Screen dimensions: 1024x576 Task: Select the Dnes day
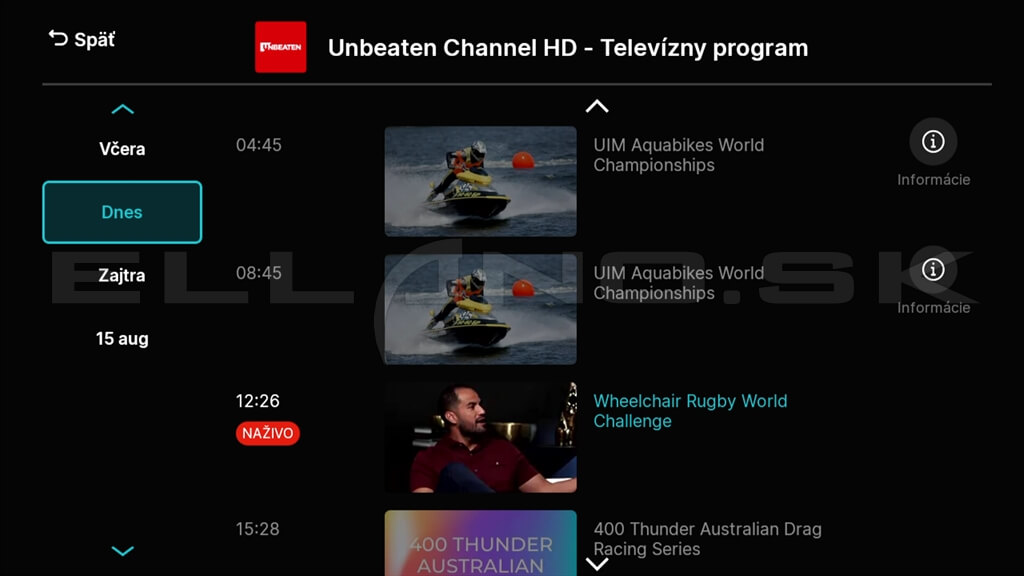[122, 212]
